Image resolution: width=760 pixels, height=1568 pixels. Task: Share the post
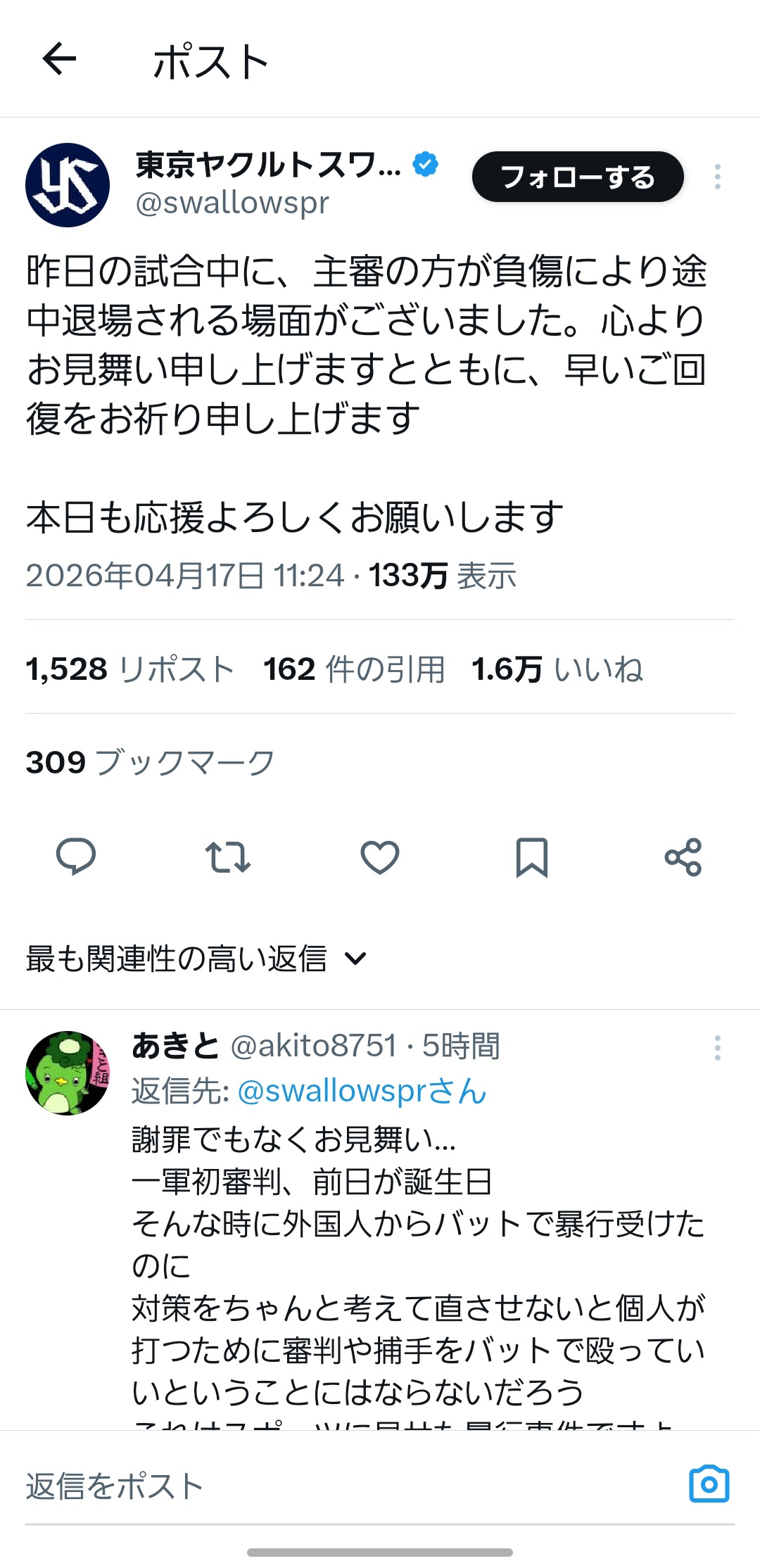click(683, 856)
